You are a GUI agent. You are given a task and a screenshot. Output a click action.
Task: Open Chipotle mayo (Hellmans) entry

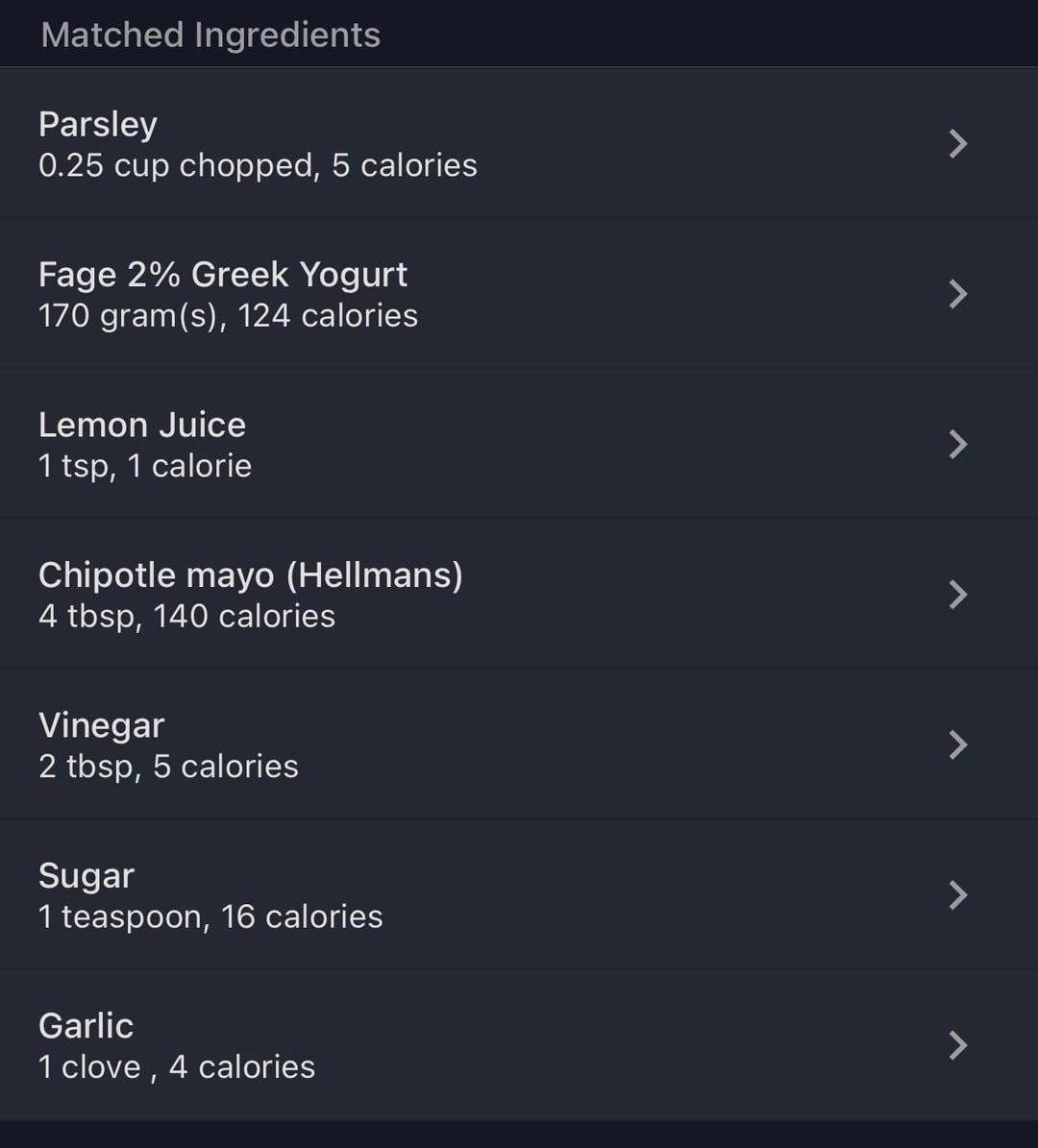click(519, 595)
